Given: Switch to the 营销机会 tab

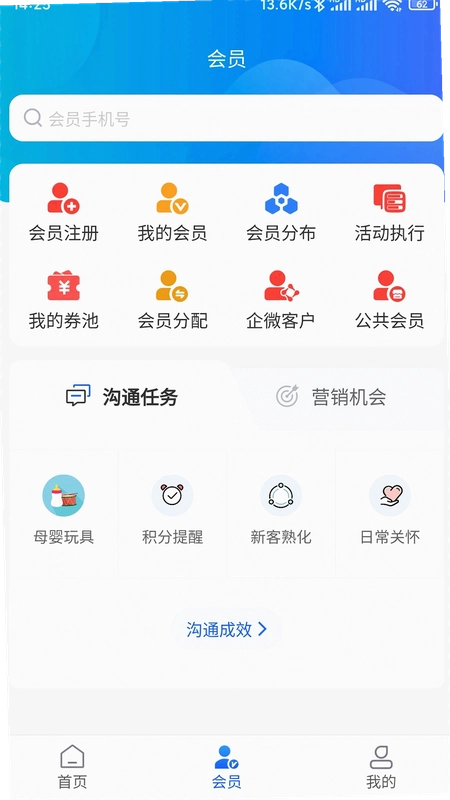Looking at the screenshot, I should point(331,396).
